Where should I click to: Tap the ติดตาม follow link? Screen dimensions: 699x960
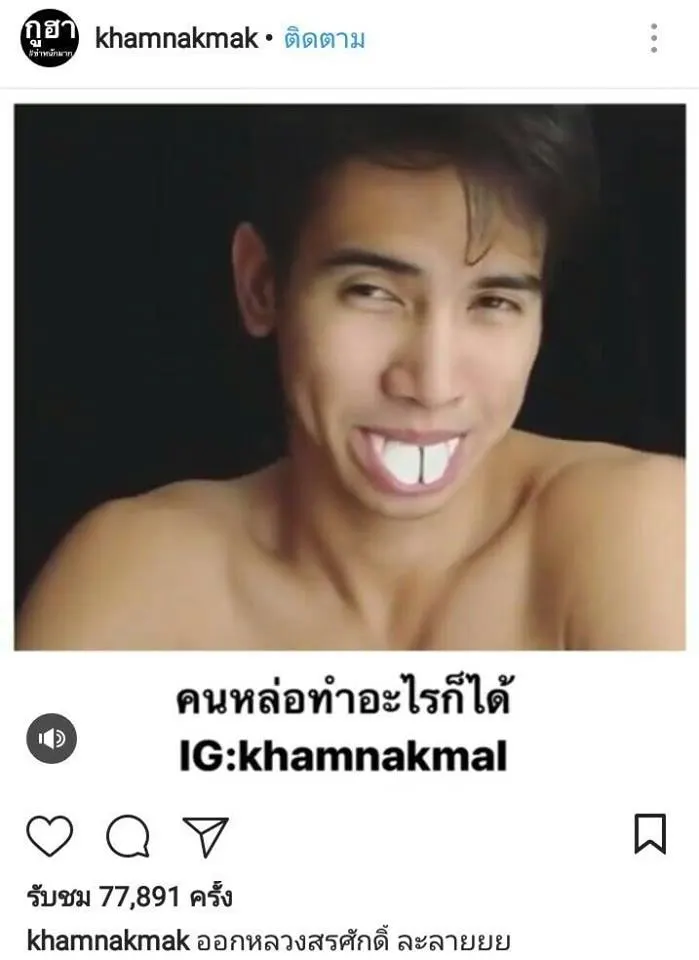click(324, 40)
